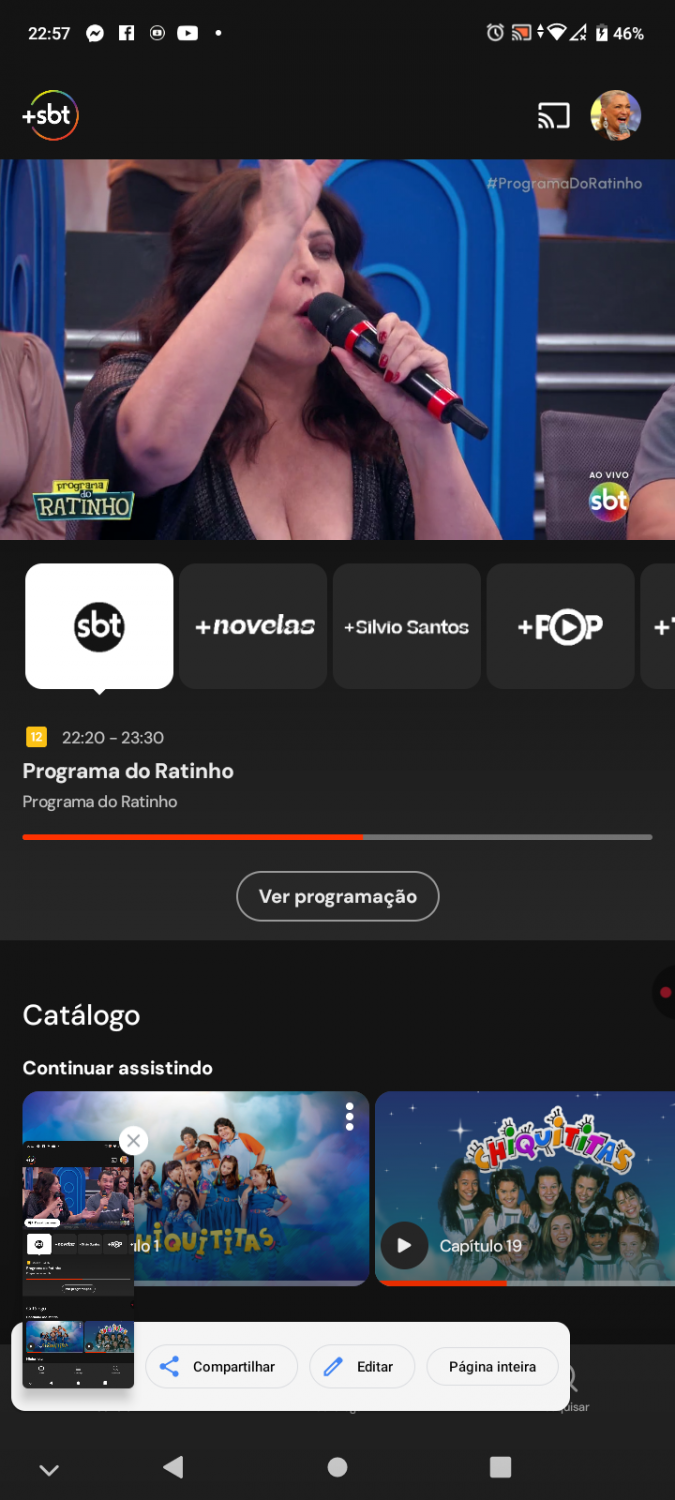Open the live Programa do Ratinho player

337,349
